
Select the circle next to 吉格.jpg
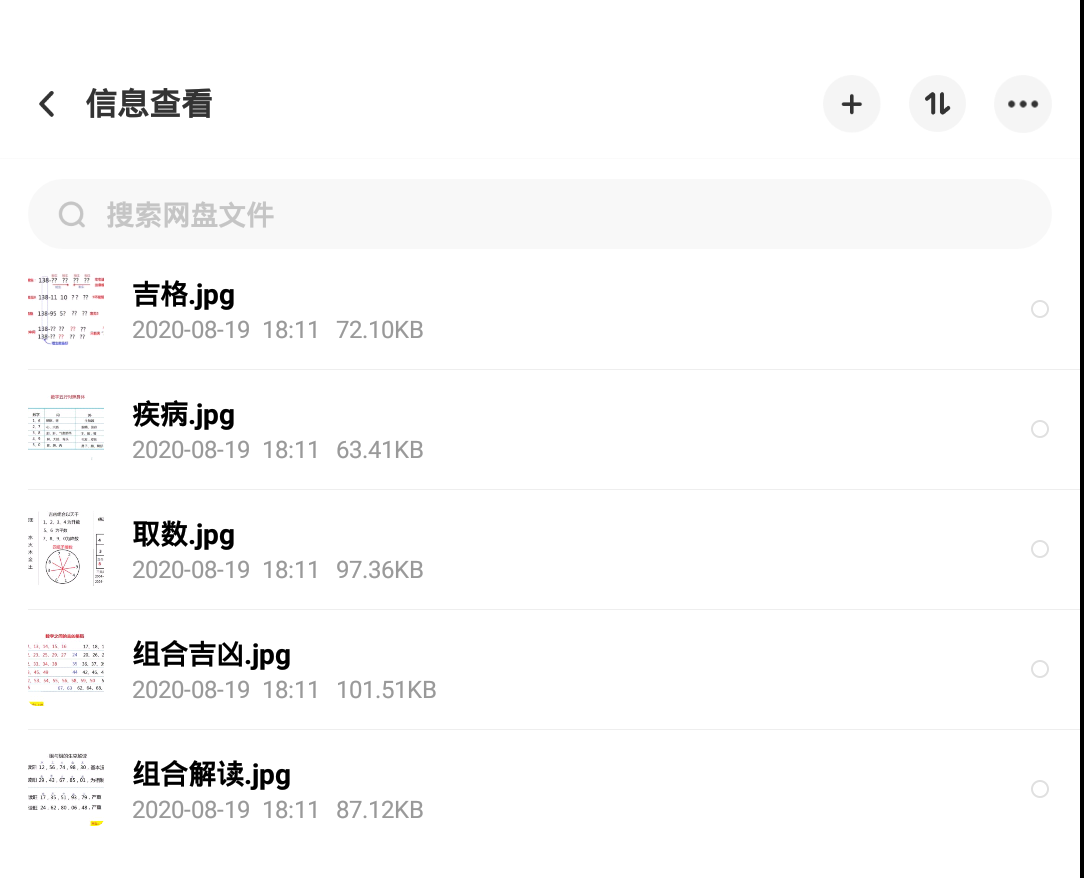(x=1040, y=309)
